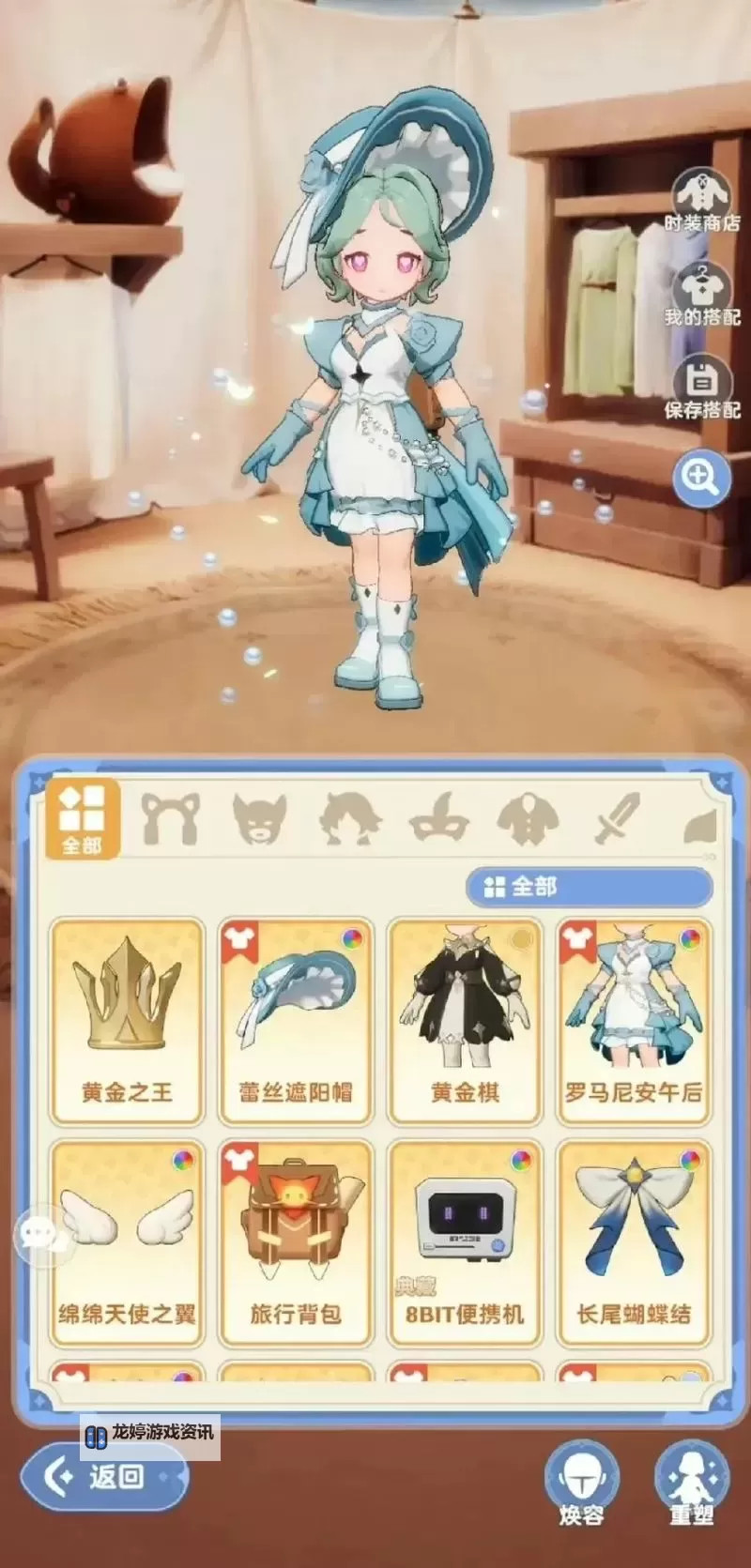751x1568 pixels.
Task: Save the current outfit with 保存搭配
Action: pyautogui.click(x=702, y=387)
